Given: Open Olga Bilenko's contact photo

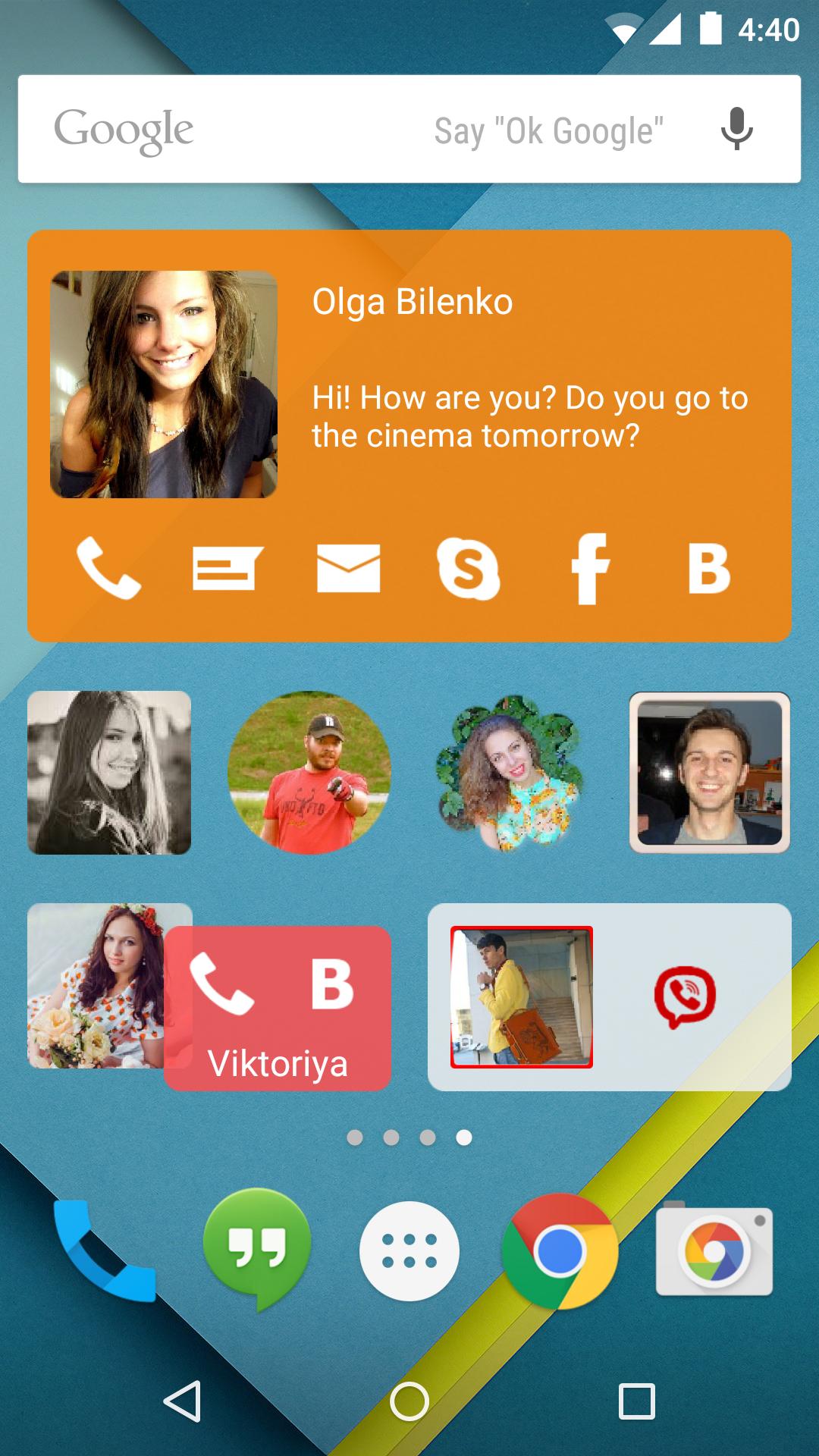Looking at the screenshot, I should pos(164,384).
